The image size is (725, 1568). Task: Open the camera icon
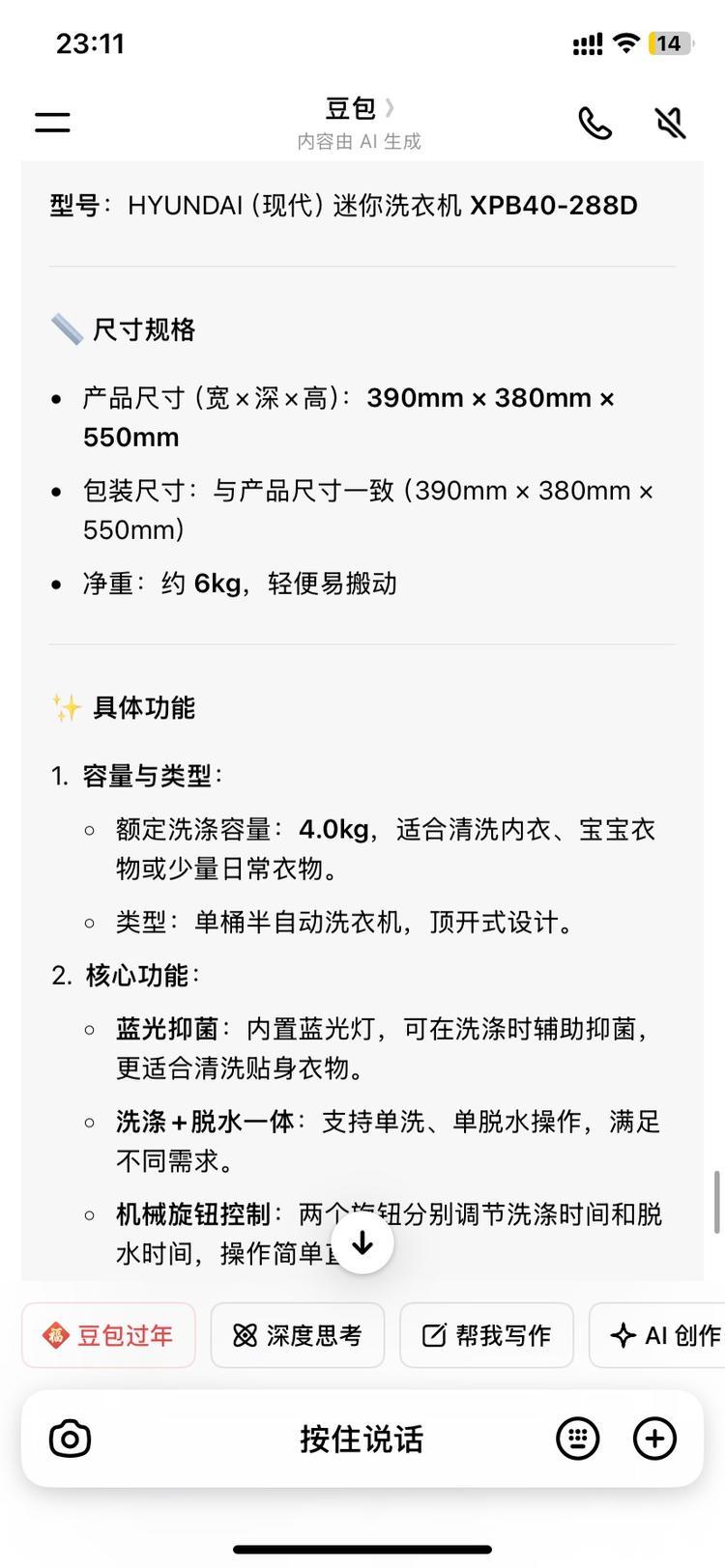coord(70,1439)
